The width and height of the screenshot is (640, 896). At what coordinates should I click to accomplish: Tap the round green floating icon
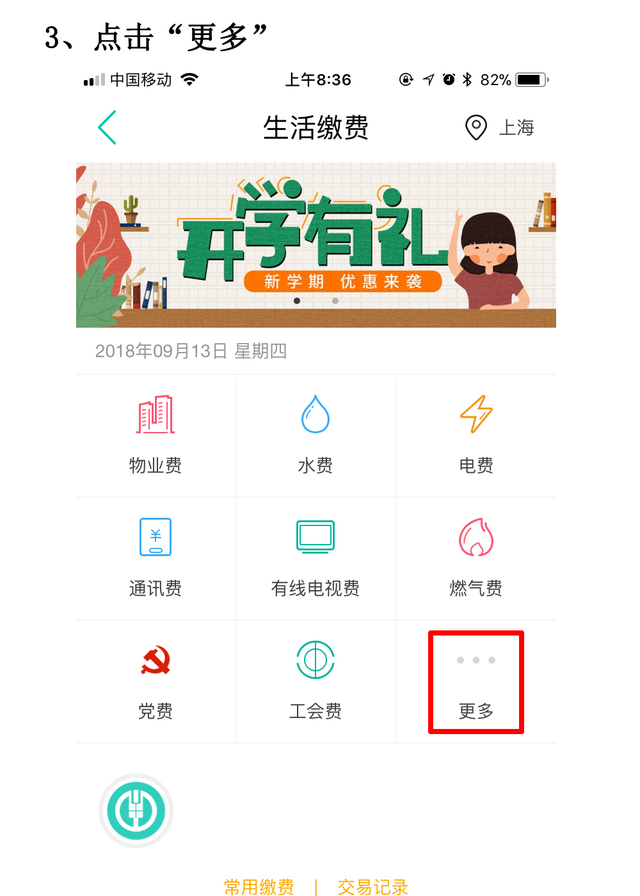[136, 810]
